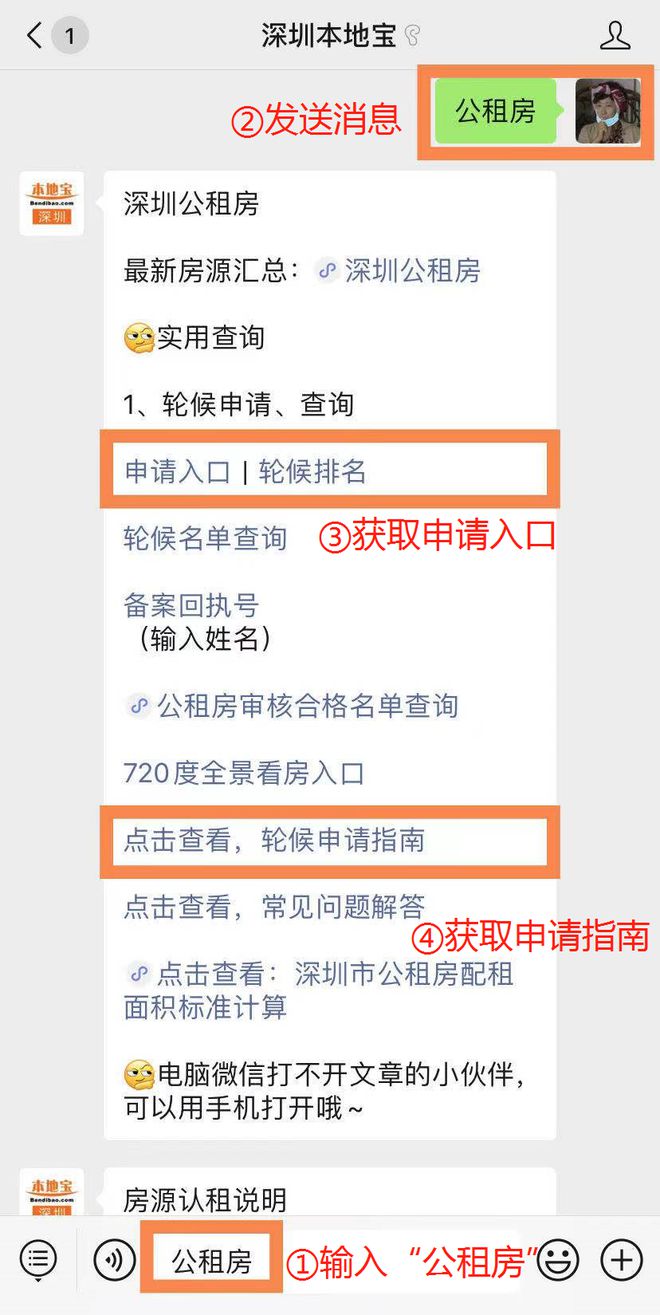Open the 720度全景看房入口 link
660x1315 pixels.
coord(243,773)
